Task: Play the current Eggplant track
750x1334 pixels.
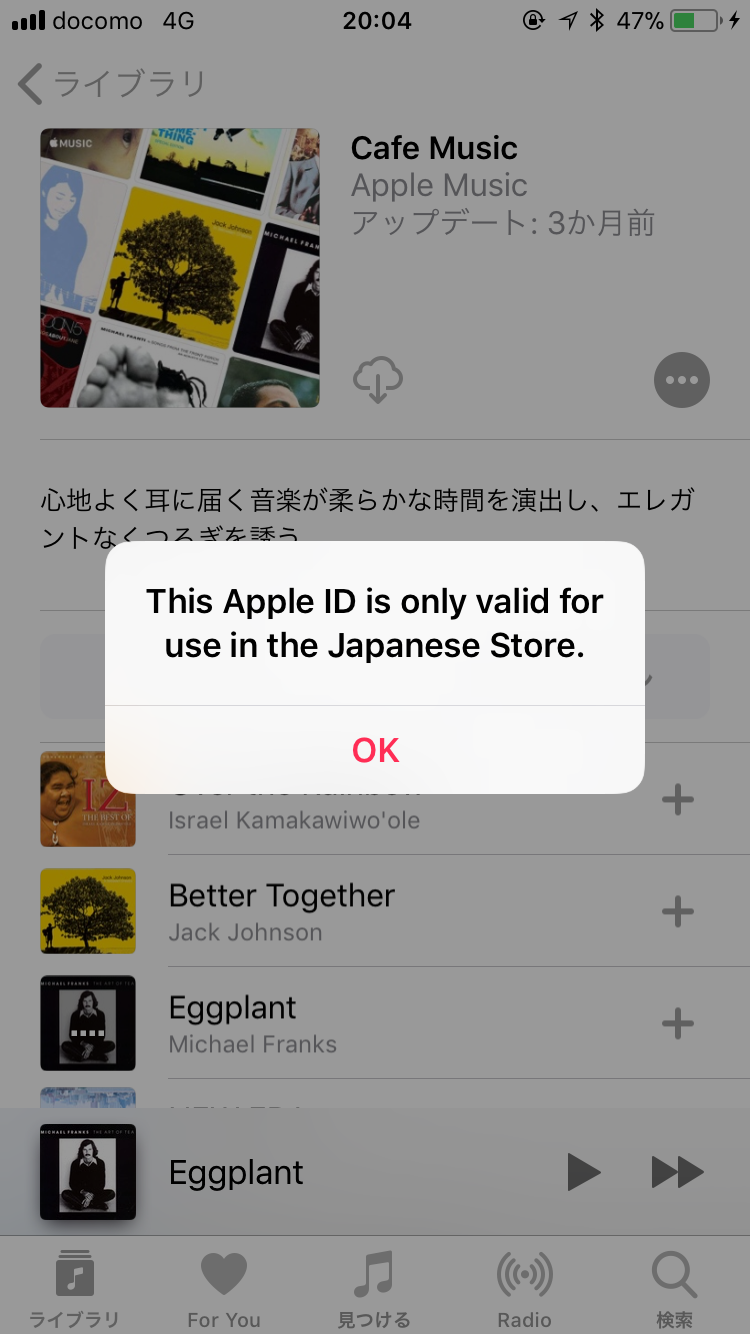Action: pyautogui.click(x=583, y=1172)
